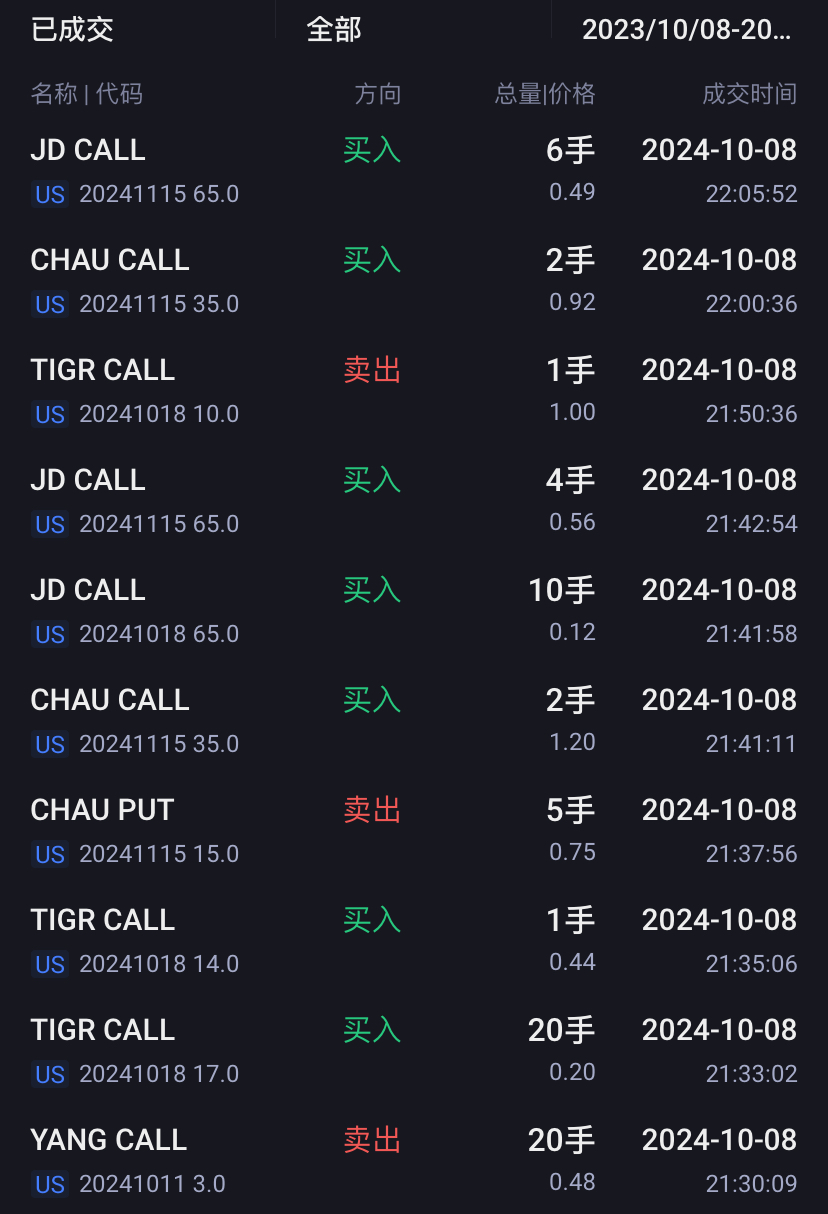Select TIGR CALL 1手 order at 21:35:06
Screen dimensions: 828x1214
(414, 940)
